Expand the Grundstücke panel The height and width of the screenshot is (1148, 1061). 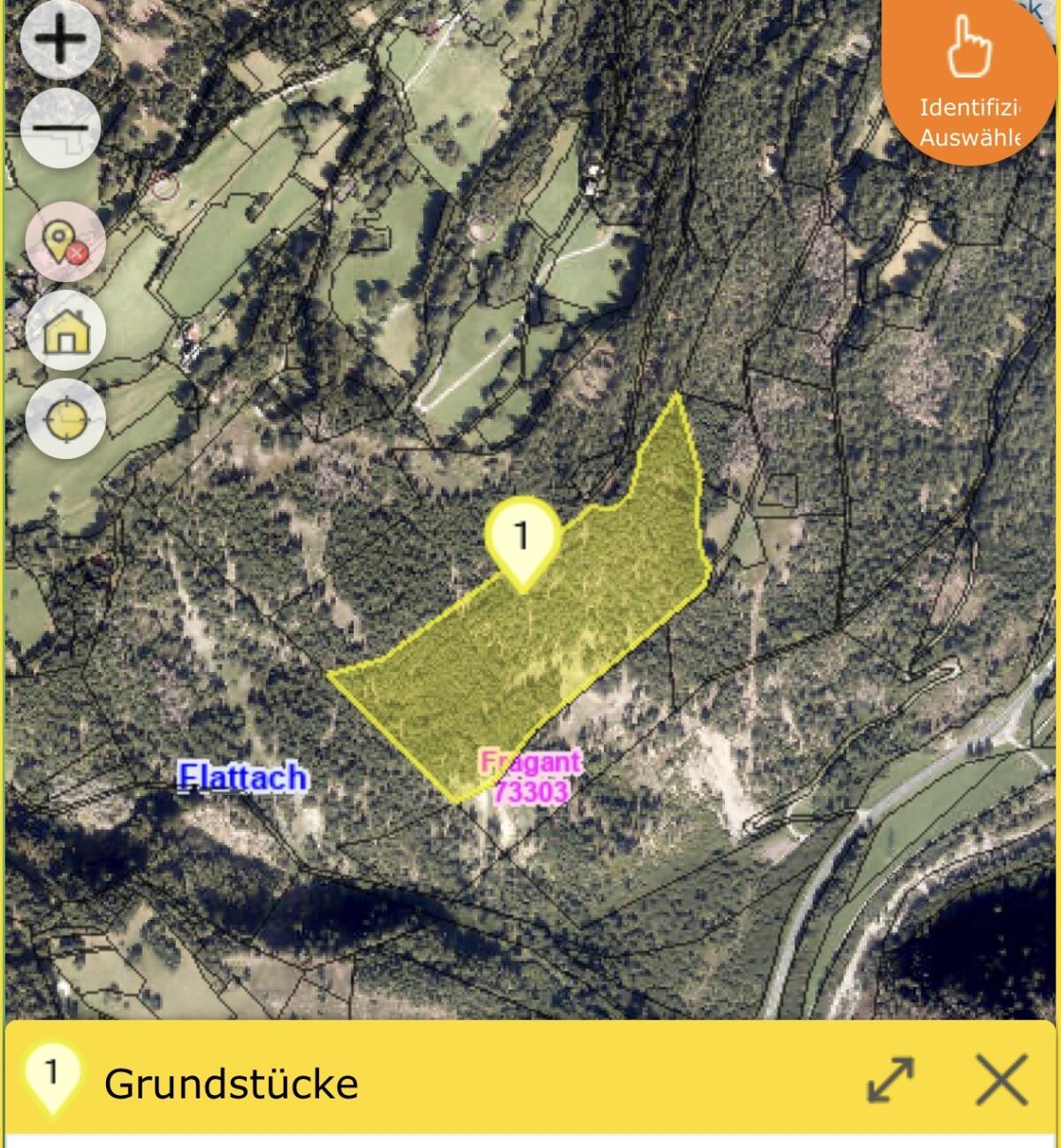[x=889, y=1081]
